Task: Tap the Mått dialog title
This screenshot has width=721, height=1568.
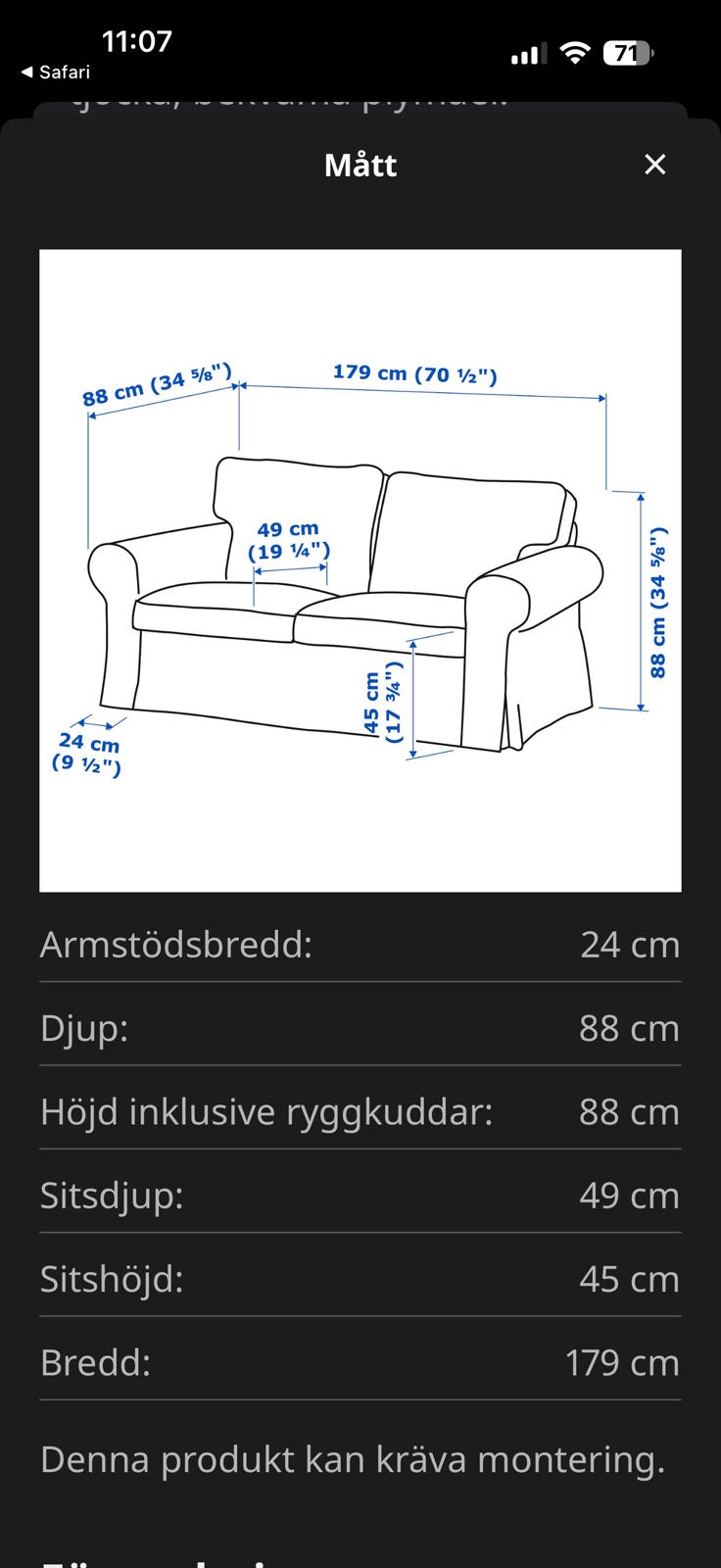Action: [360, 165]
